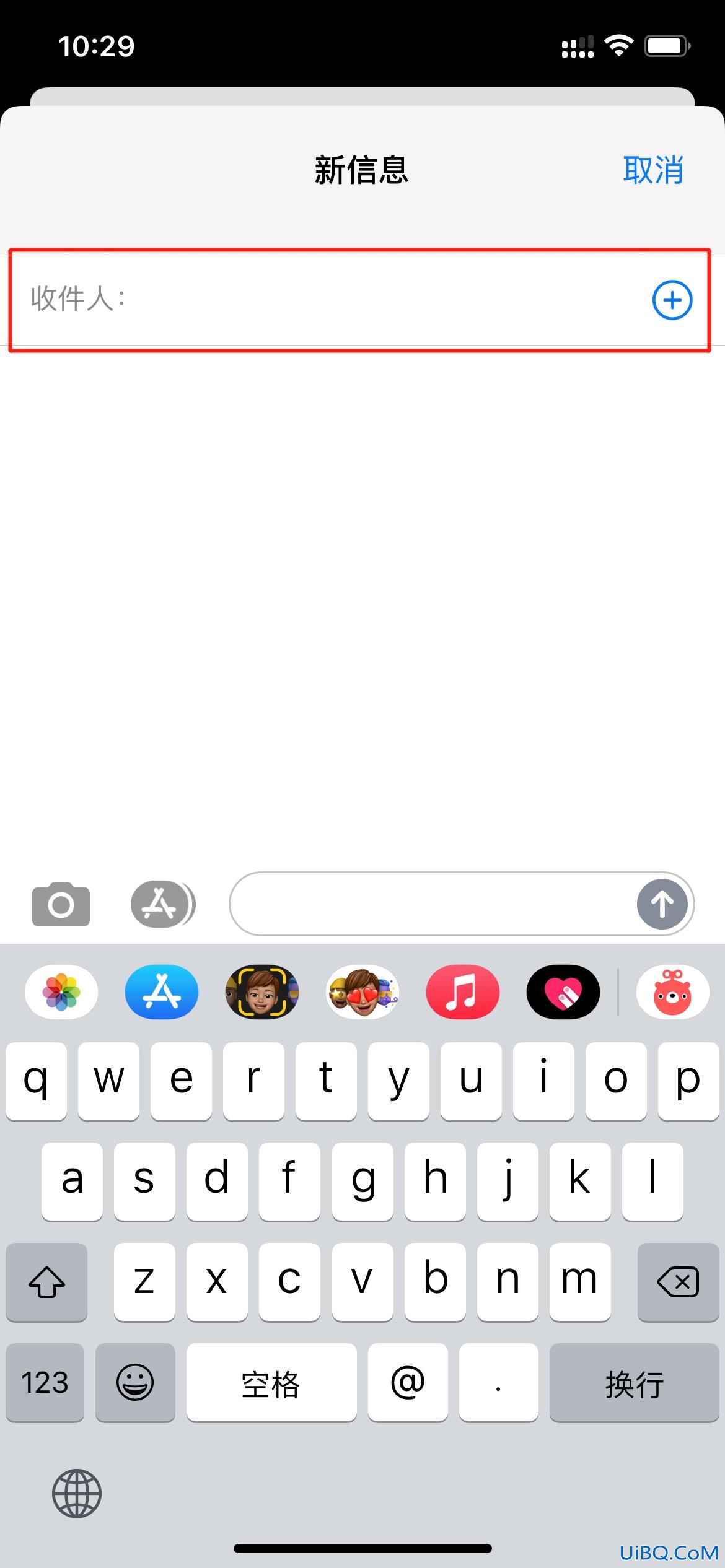Image resolution: width=725 pixels, height=1568 pixels.
Task: Open the red bear app in the app strip
Action: click(x=672, y=992)
